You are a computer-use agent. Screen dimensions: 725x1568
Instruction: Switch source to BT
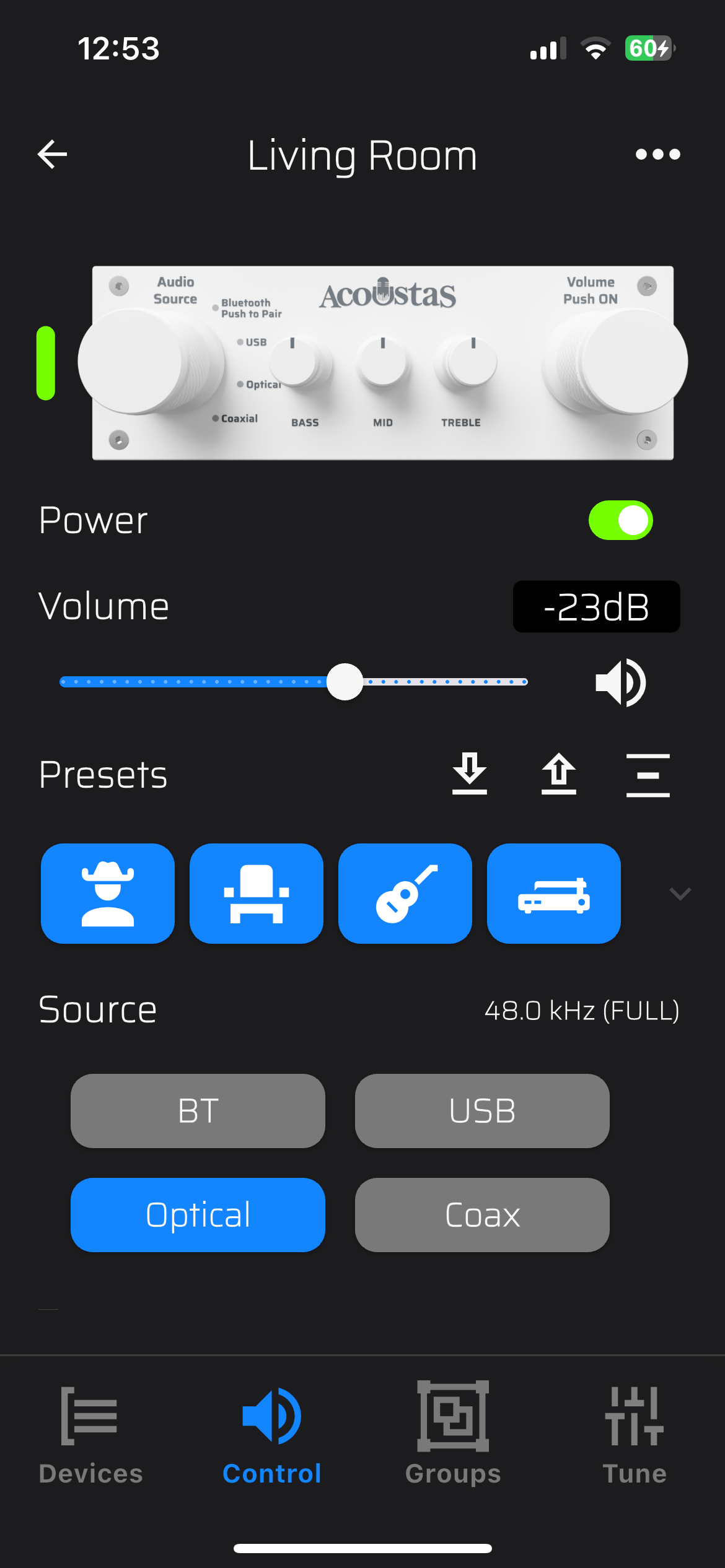click(198, 1111)
